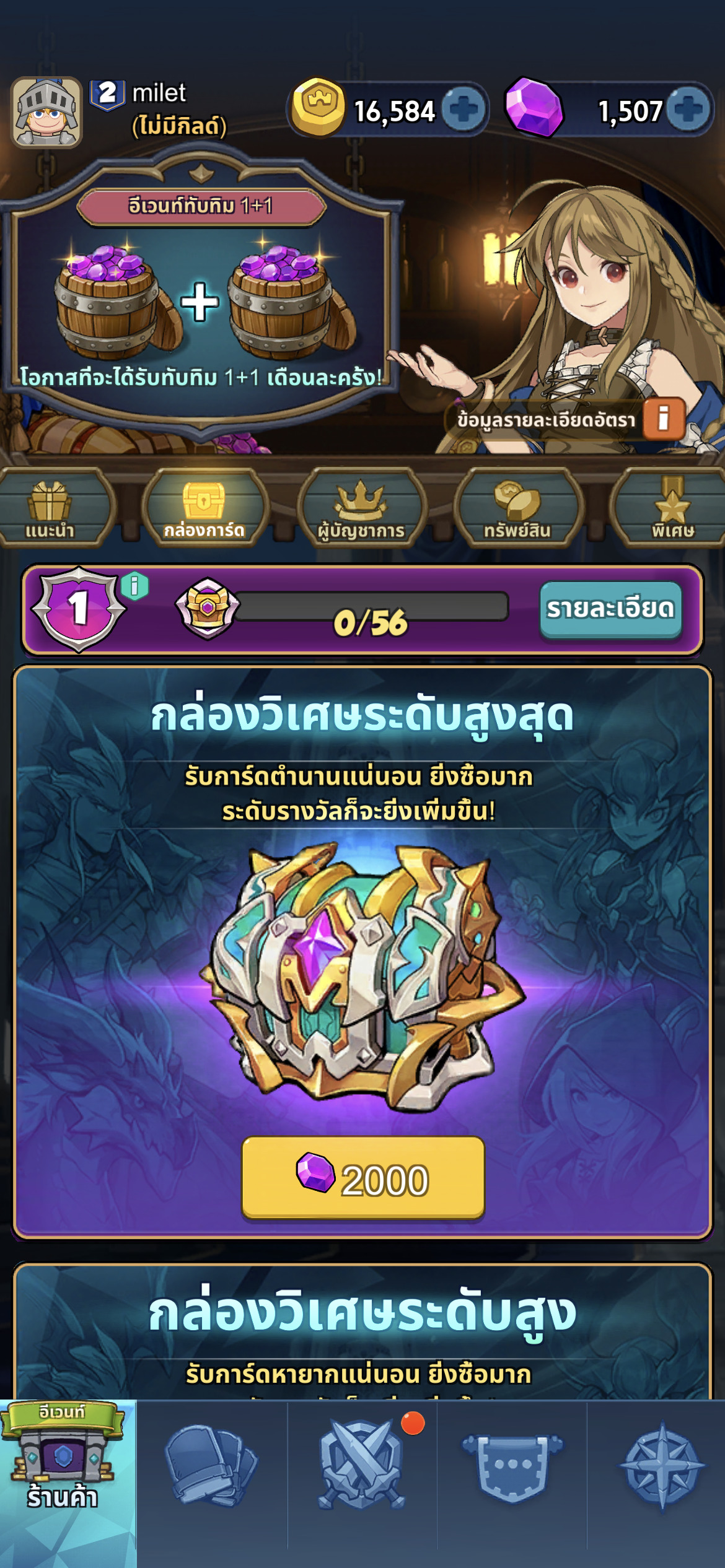Add more gold coins with plus button

coord(464,110)
